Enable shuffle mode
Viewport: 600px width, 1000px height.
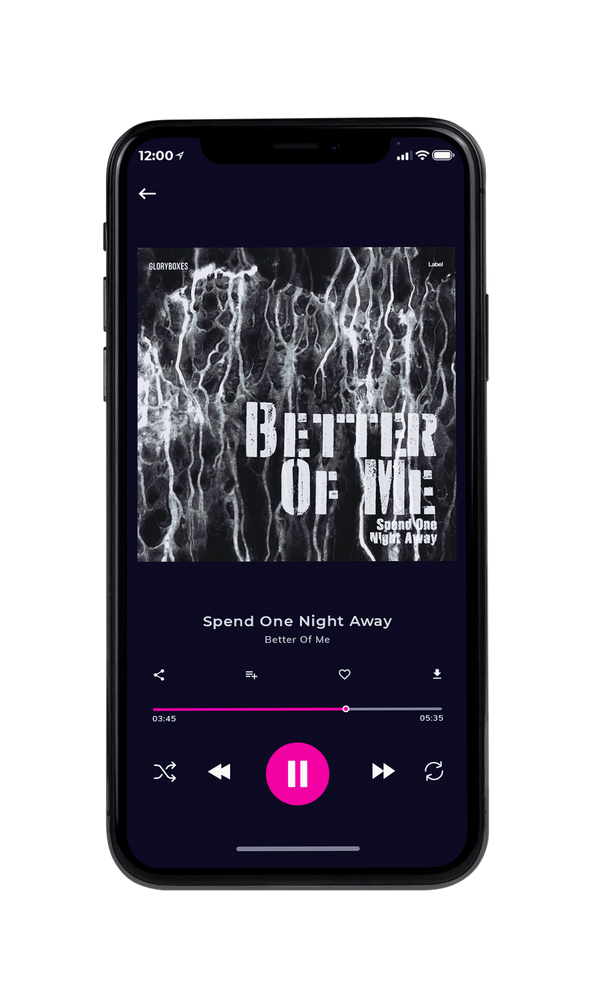point(165,772)
